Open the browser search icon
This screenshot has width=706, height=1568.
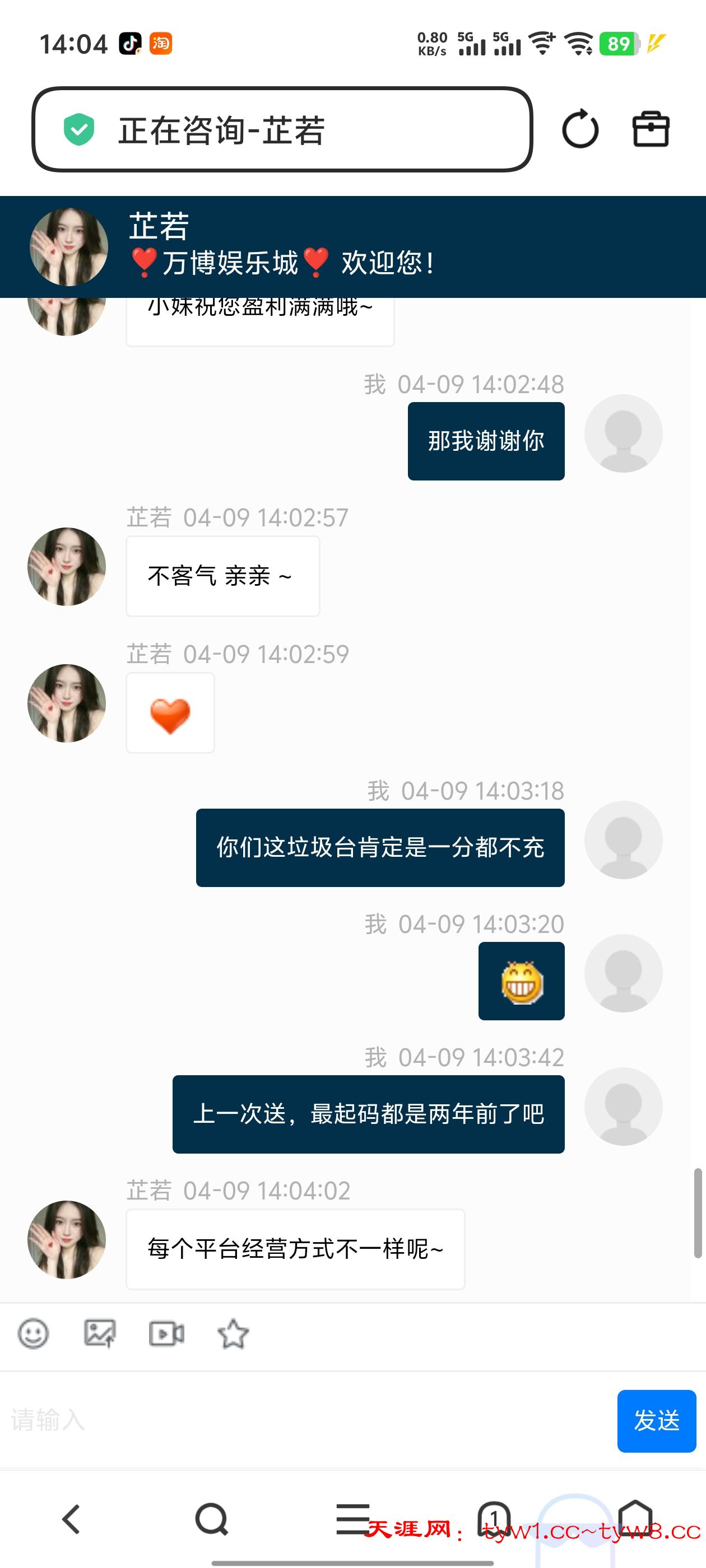(x=212, y=1519)
